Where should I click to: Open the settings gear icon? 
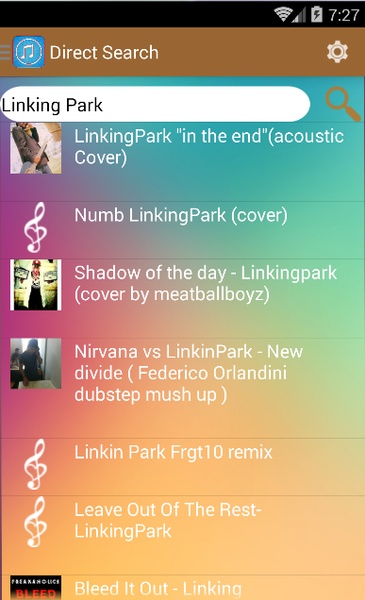click(337, 52)
